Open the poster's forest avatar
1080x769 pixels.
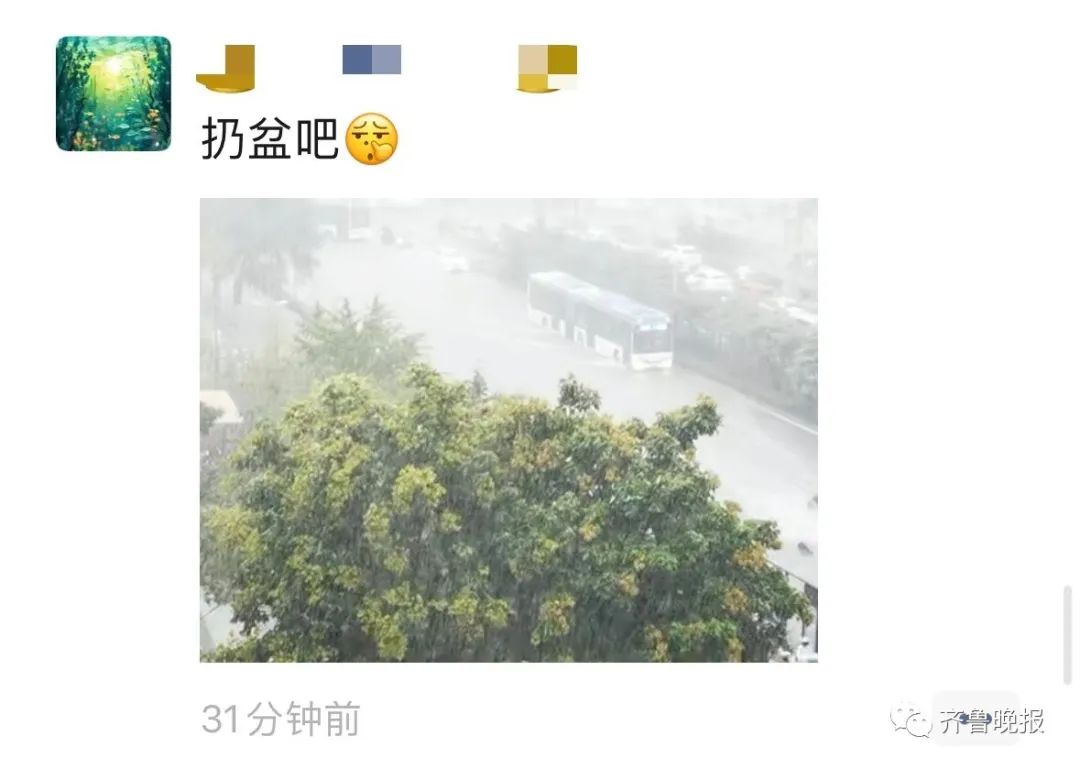(113, 94)
